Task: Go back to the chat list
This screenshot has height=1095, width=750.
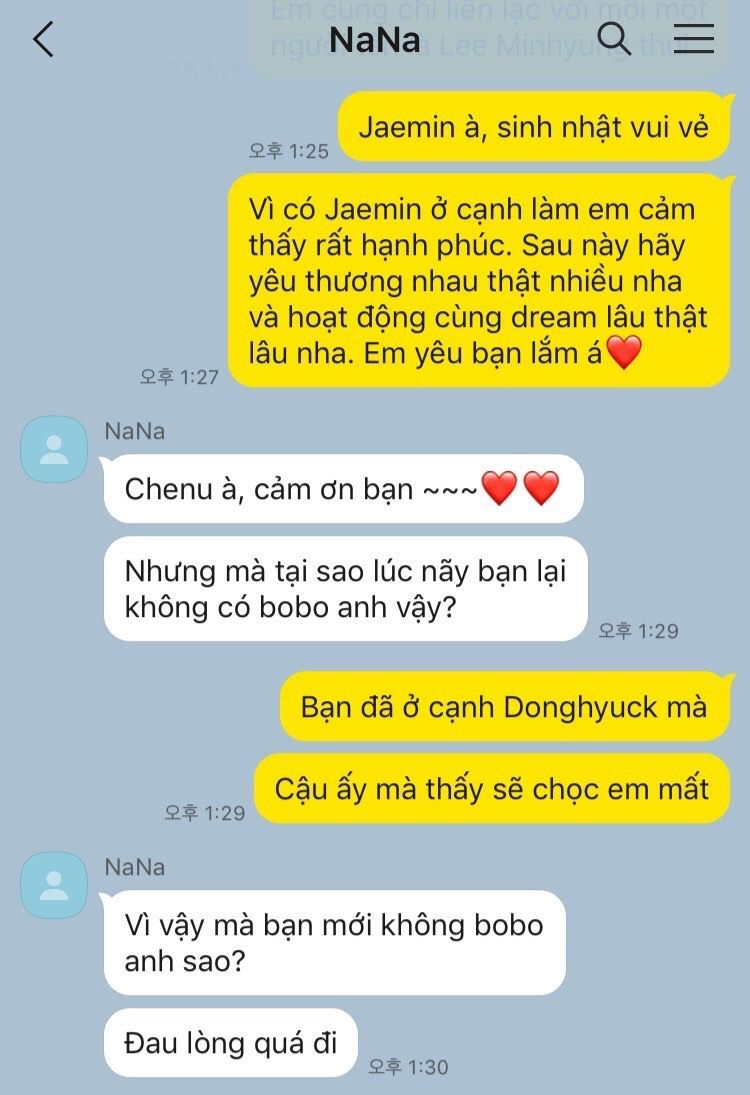Action: click(x=42, y=39)
